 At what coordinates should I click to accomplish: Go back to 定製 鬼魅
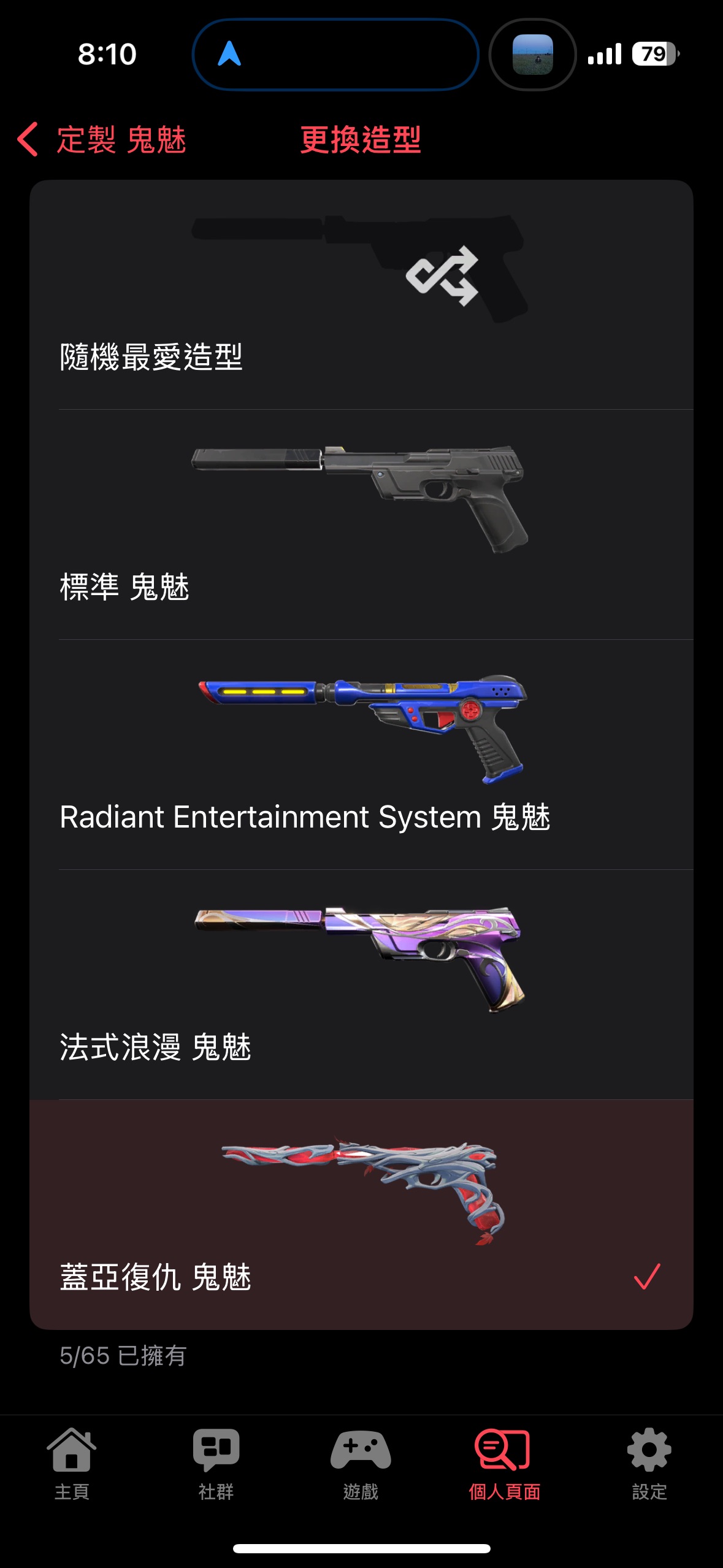click(x=102, y=140)
